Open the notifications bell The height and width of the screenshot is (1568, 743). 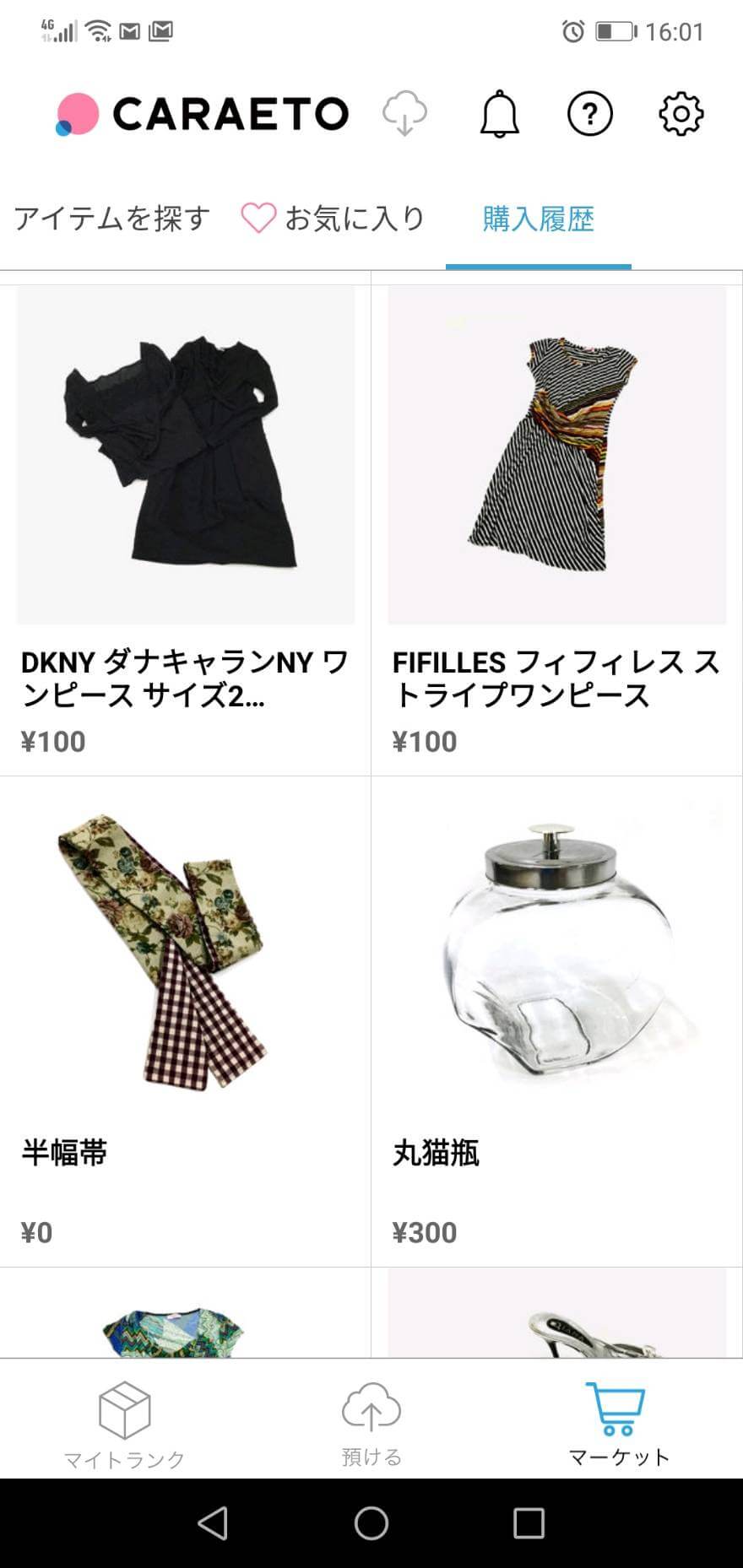tap(499, 113)
